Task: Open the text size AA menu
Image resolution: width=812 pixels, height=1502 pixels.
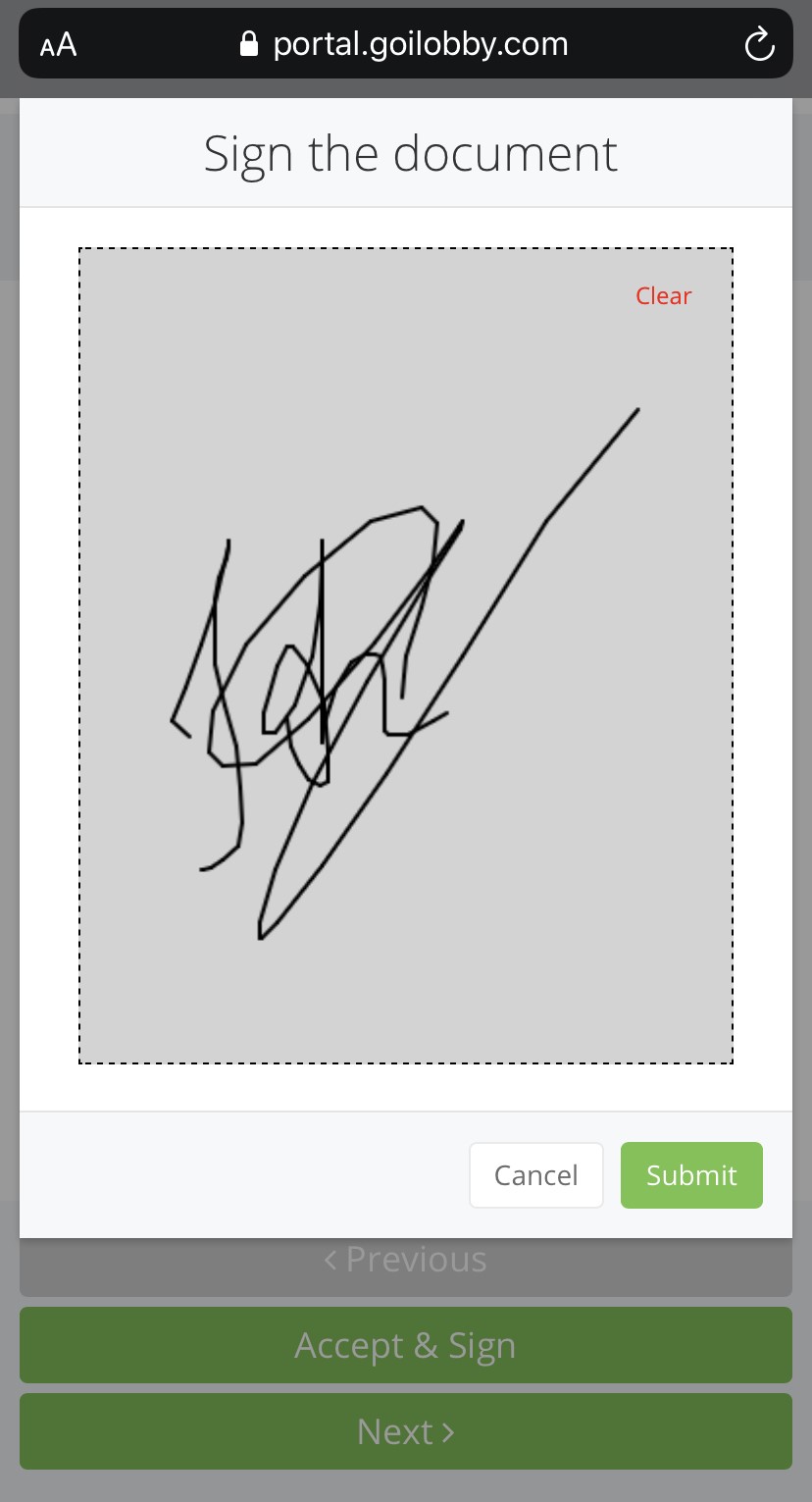Action: click(59, 45)
